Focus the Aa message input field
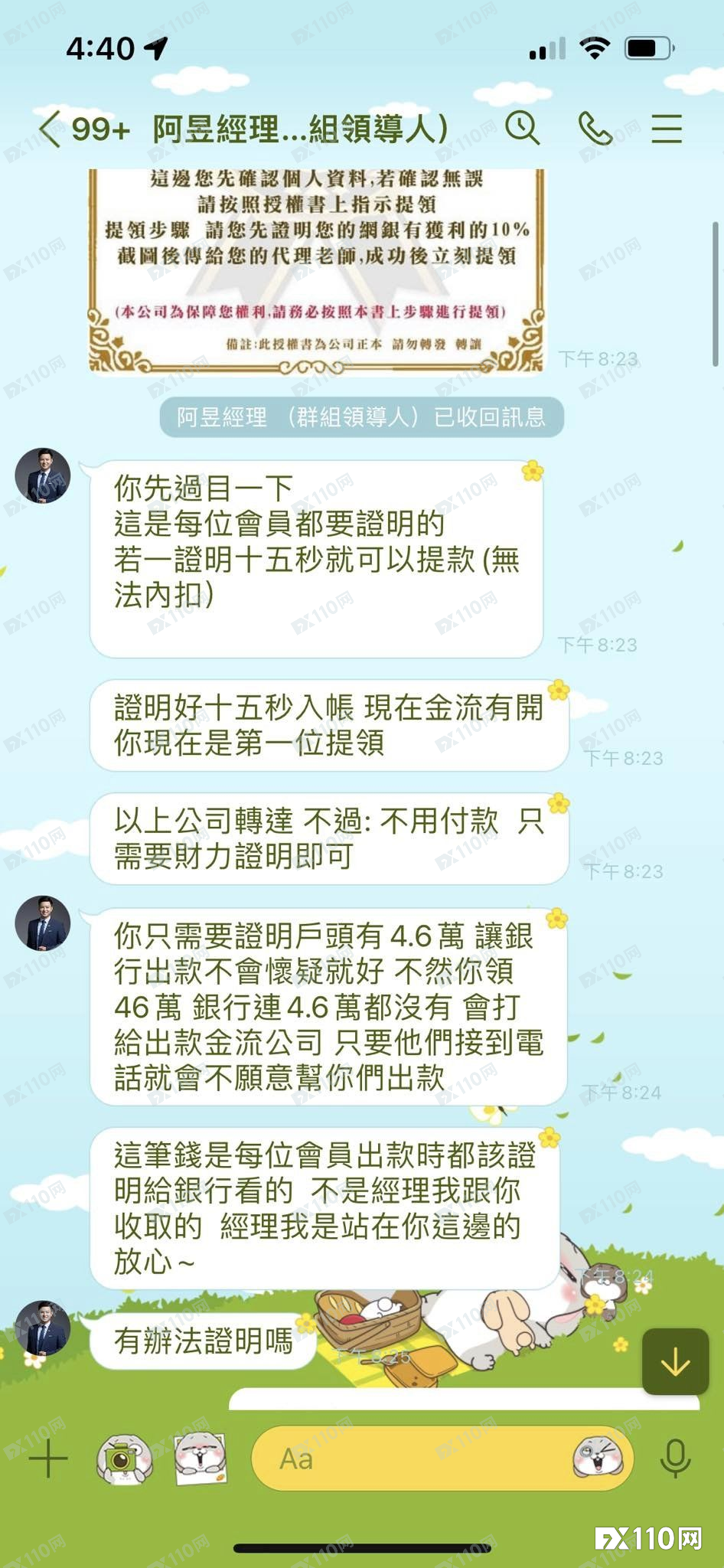The height and width of the screenshot is (1568, 724). pyautogui.click(x=413, y=1458)
